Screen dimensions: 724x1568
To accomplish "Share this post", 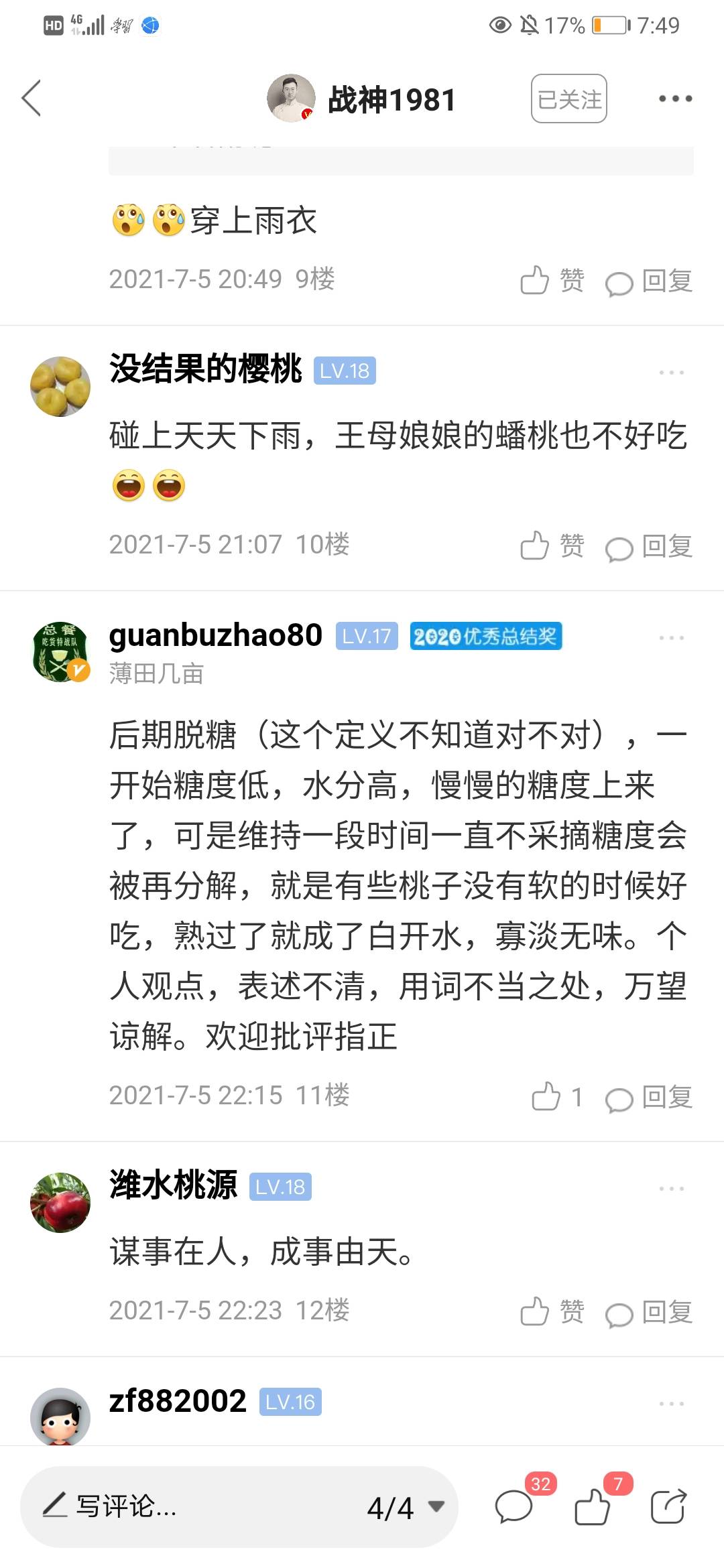I will click(668, 1507).
